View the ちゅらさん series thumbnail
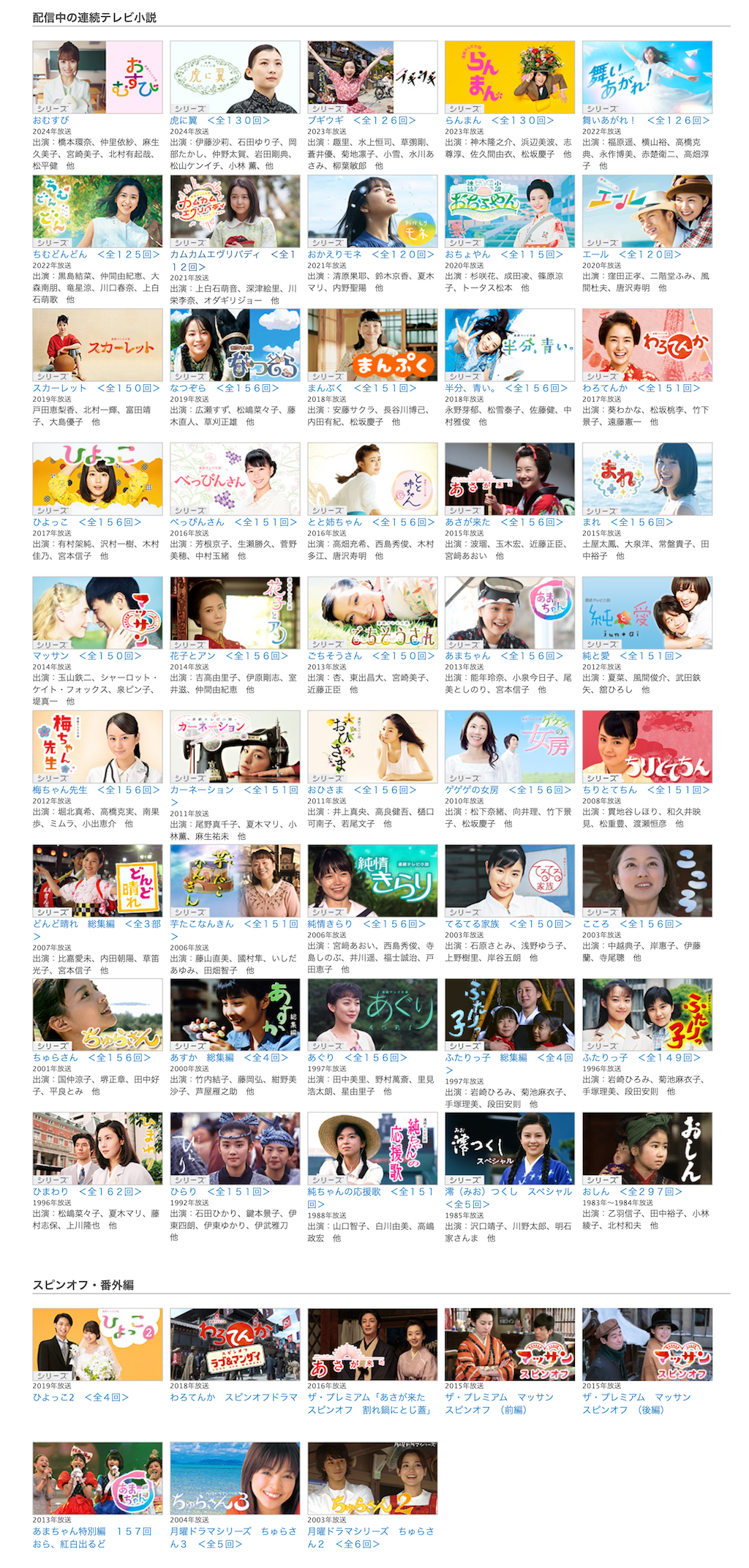 pyautogui.click(x=97, y=1014)
